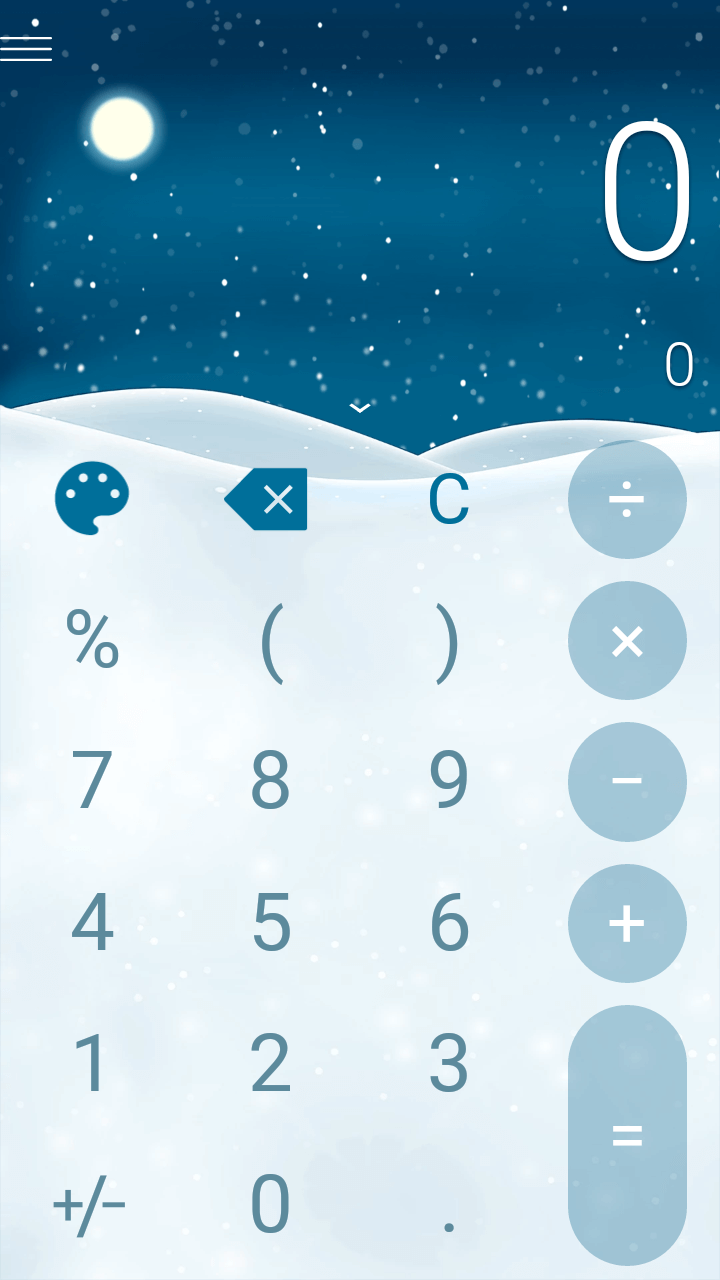Select the plus operator
The height and width of the screenshot is (1280, 720).
627,923
